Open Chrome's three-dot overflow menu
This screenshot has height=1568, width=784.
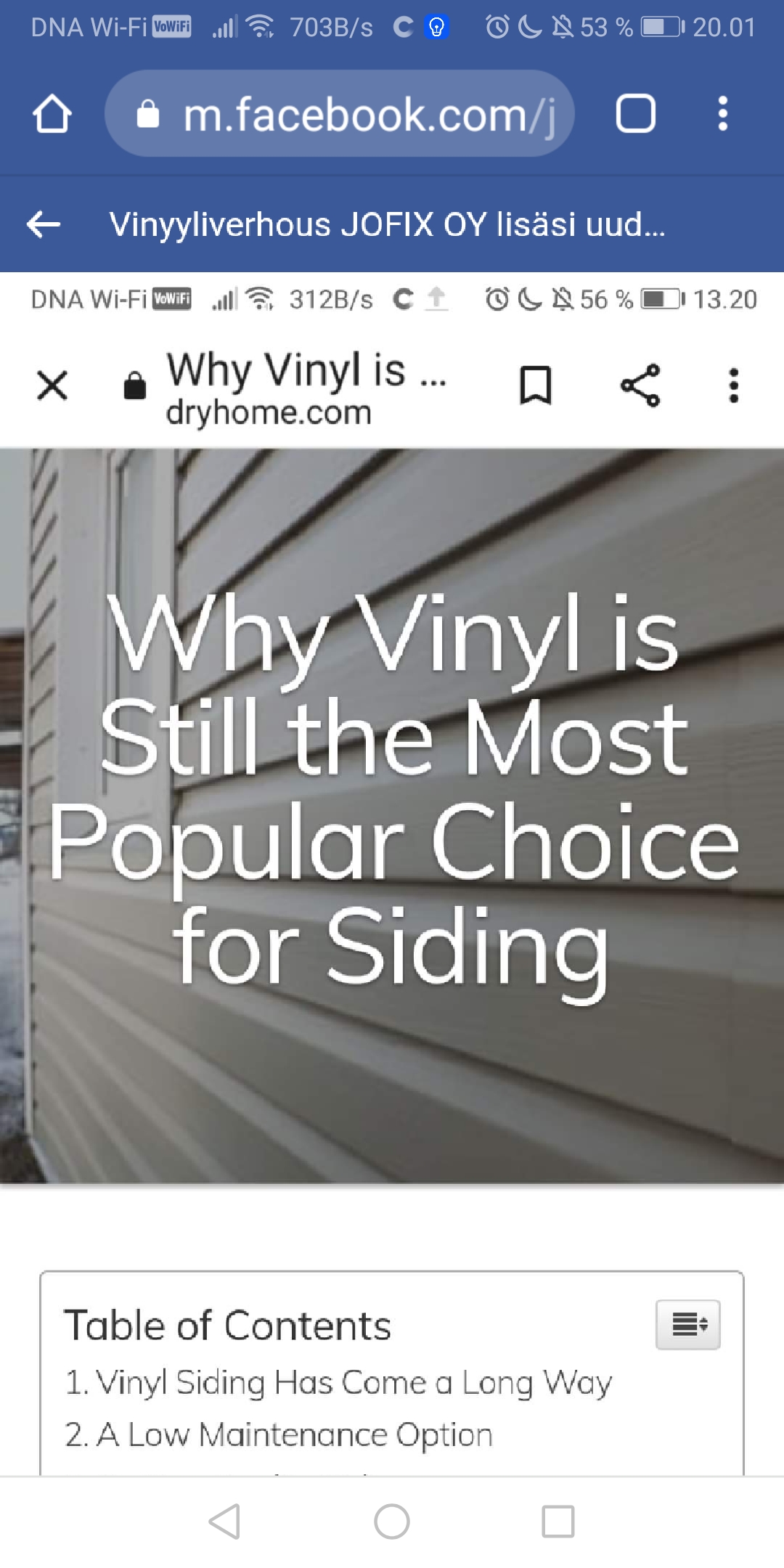coord(722,114)
